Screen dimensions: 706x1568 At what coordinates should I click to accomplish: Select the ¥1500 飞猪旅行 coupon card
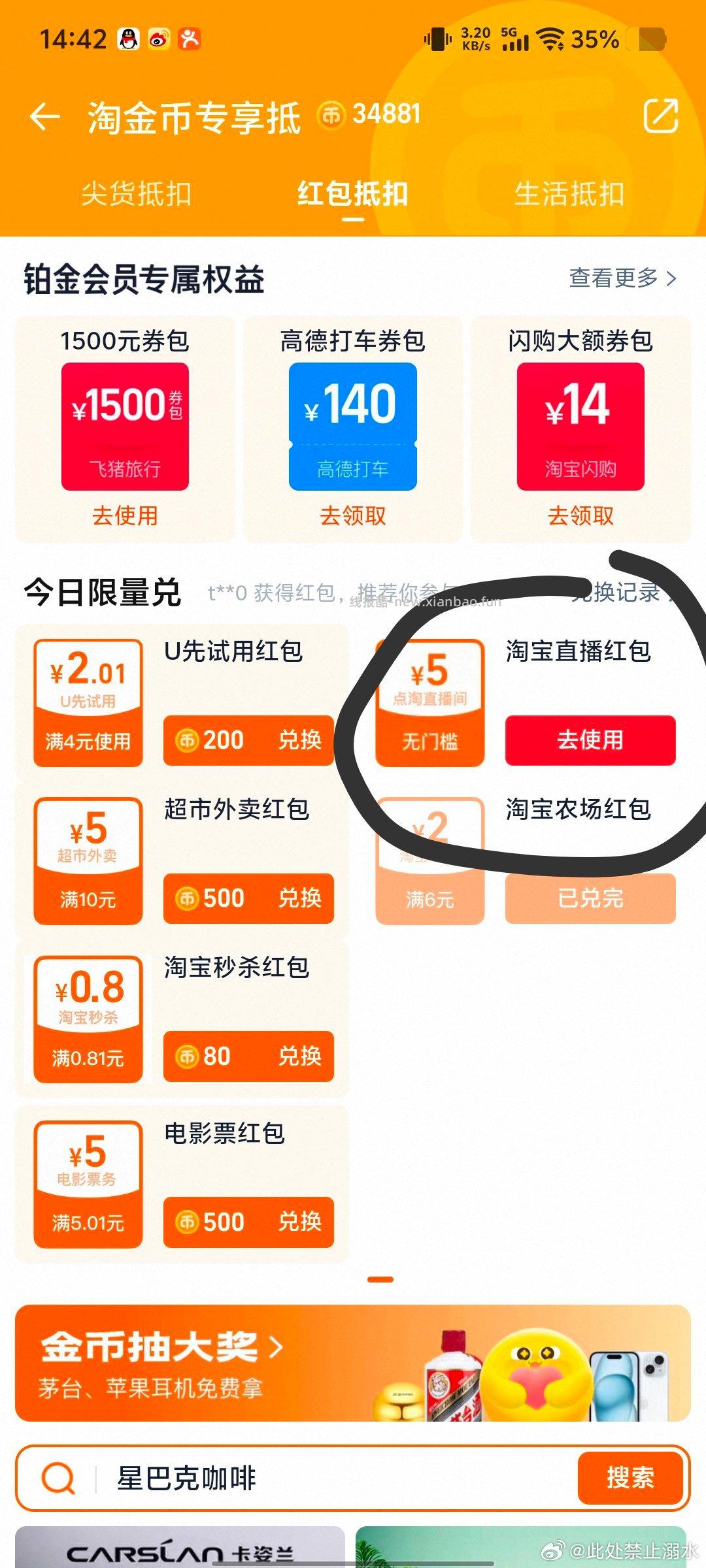pyautogui.click(x=124, y=425)
